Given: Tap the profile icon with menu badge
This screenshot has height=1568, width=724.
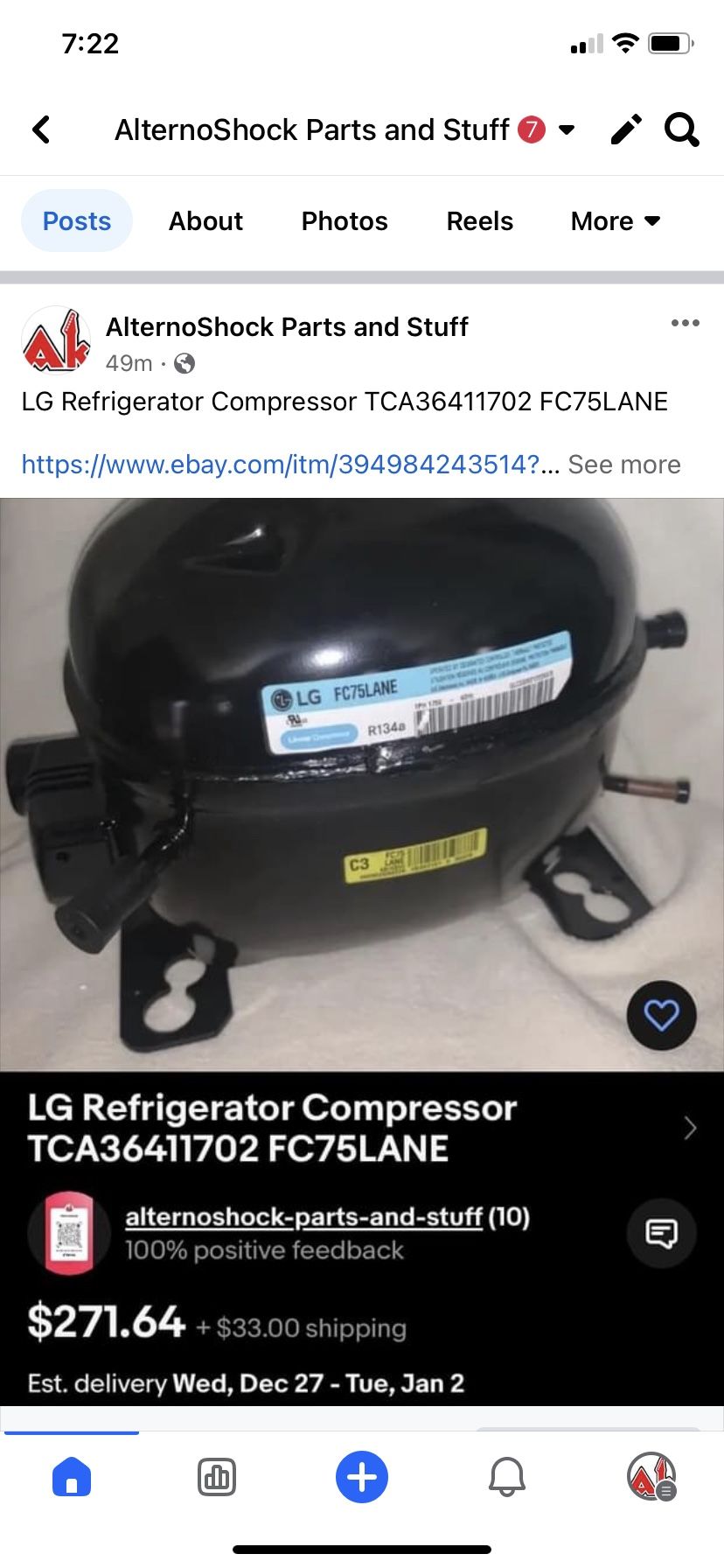Looking at the screenshot, I should click(x=651, y=1476).
